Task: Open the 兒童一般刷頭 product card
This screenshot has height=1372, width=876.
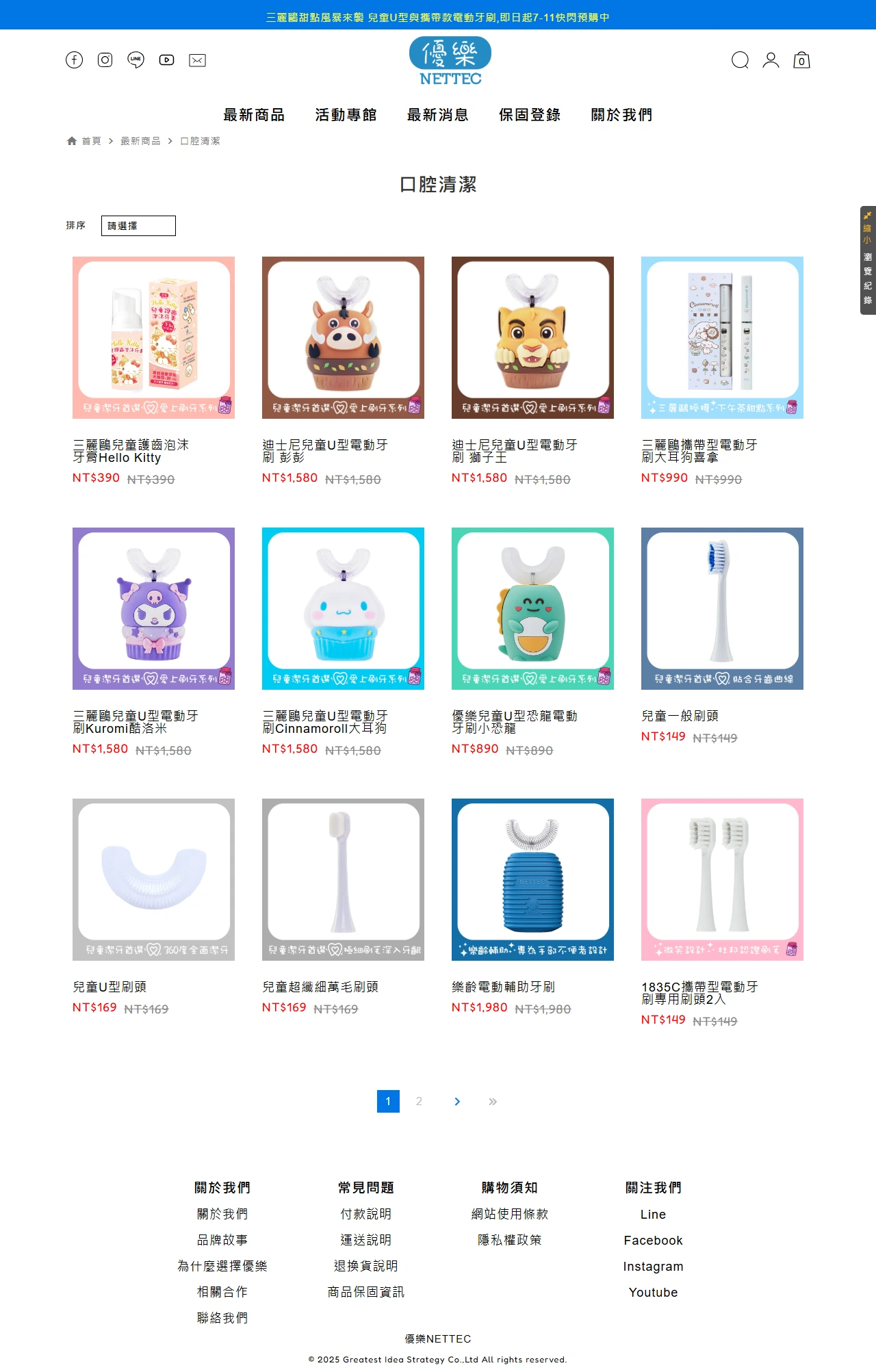Action: click(x=722, y=608)
